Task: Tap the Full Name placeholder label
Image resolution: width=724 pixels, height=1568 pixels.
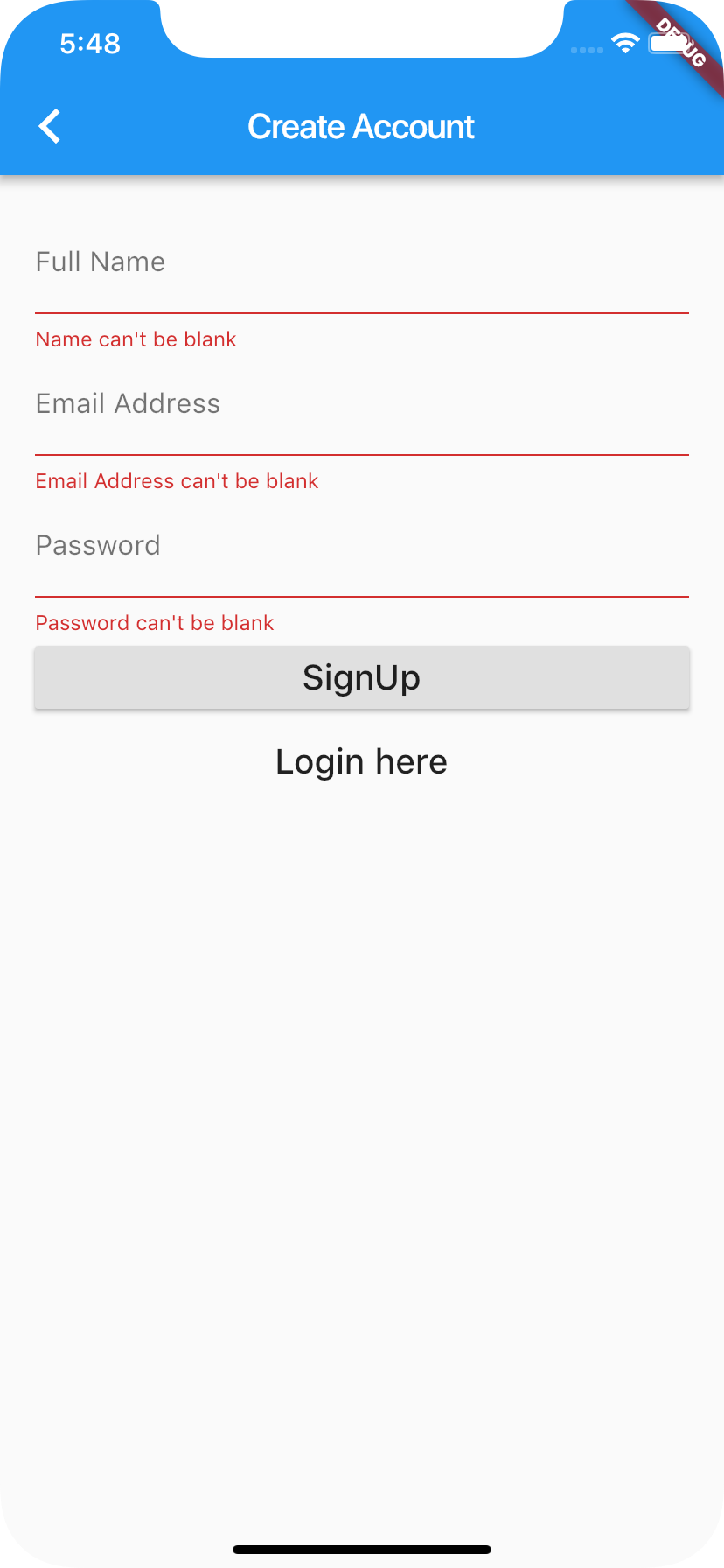Action: [x=100, y=261]
